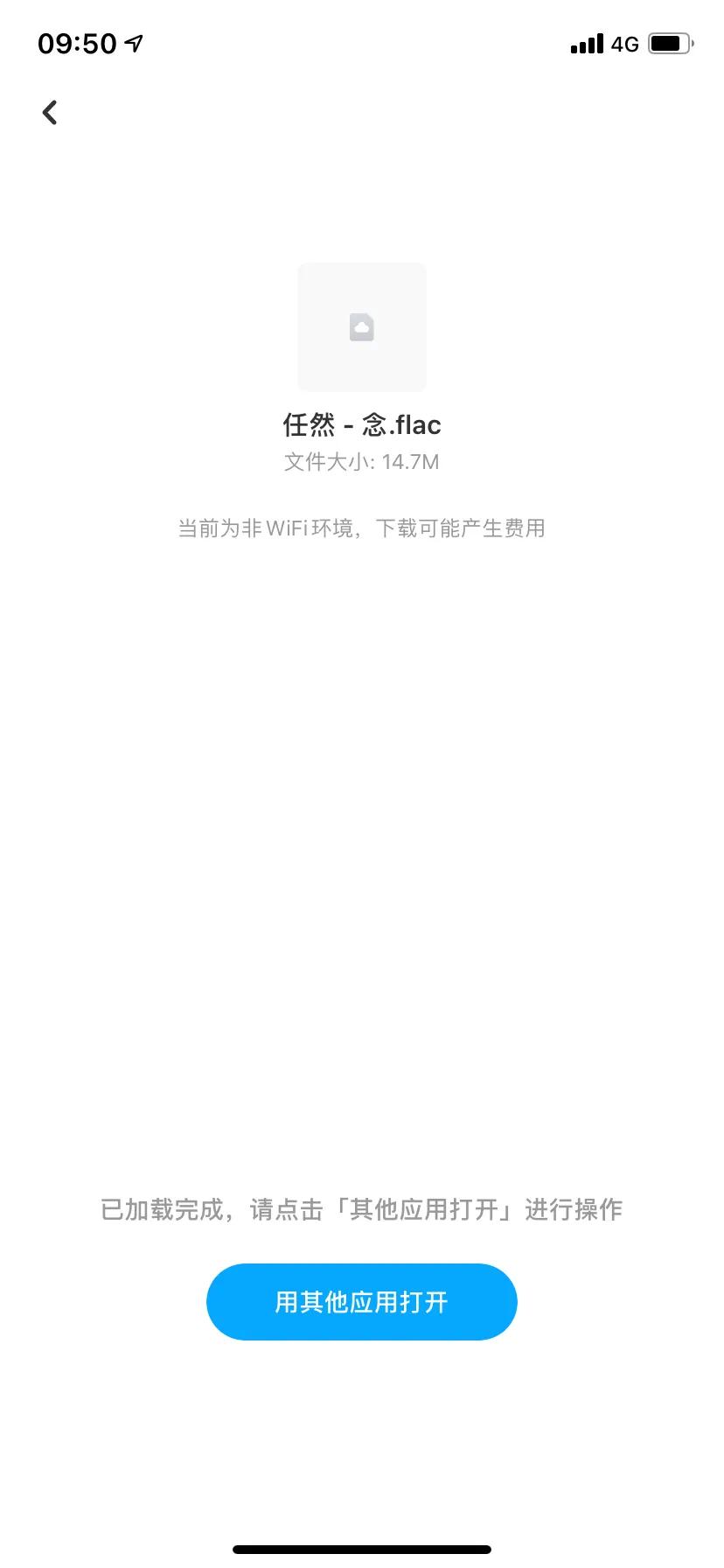Go back using the top-left arrow

pos(50,112)
